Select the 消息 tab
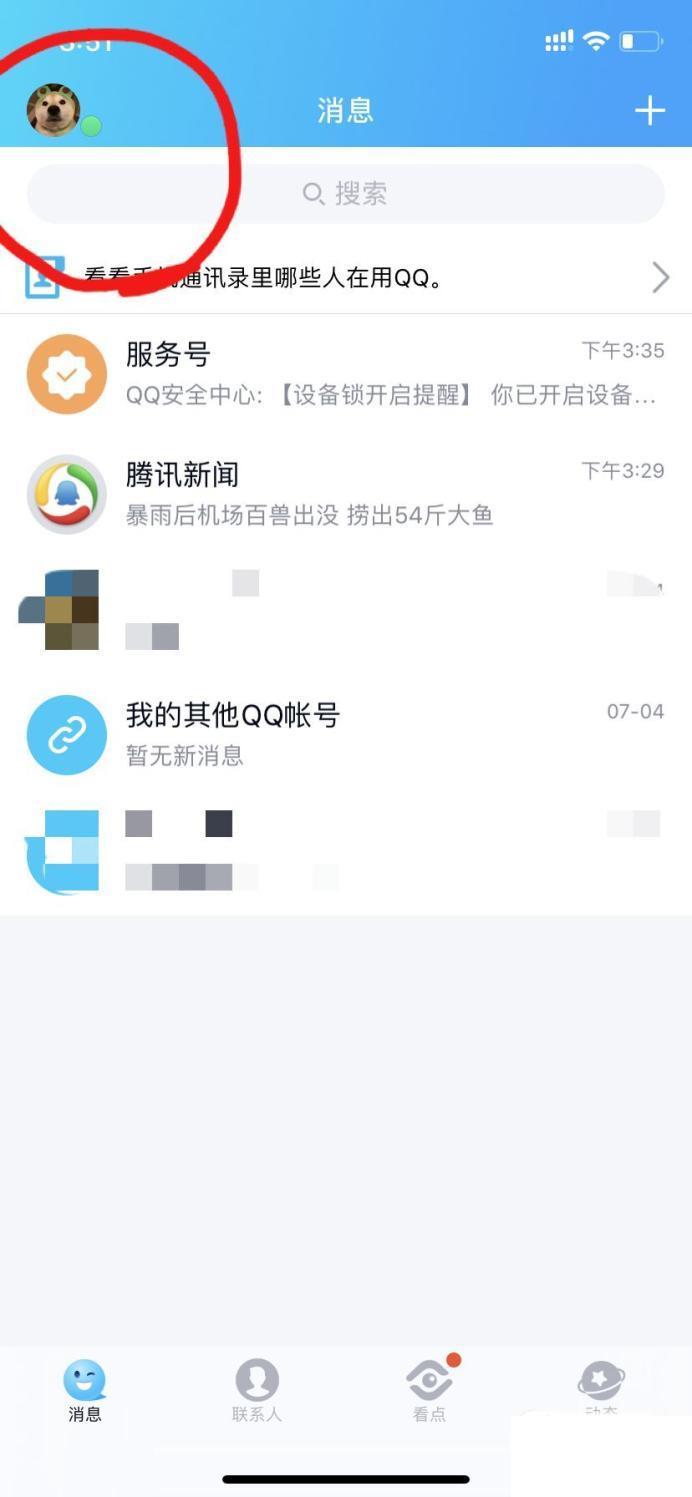Screen dimensions: 692x1497 [85, 1390]
